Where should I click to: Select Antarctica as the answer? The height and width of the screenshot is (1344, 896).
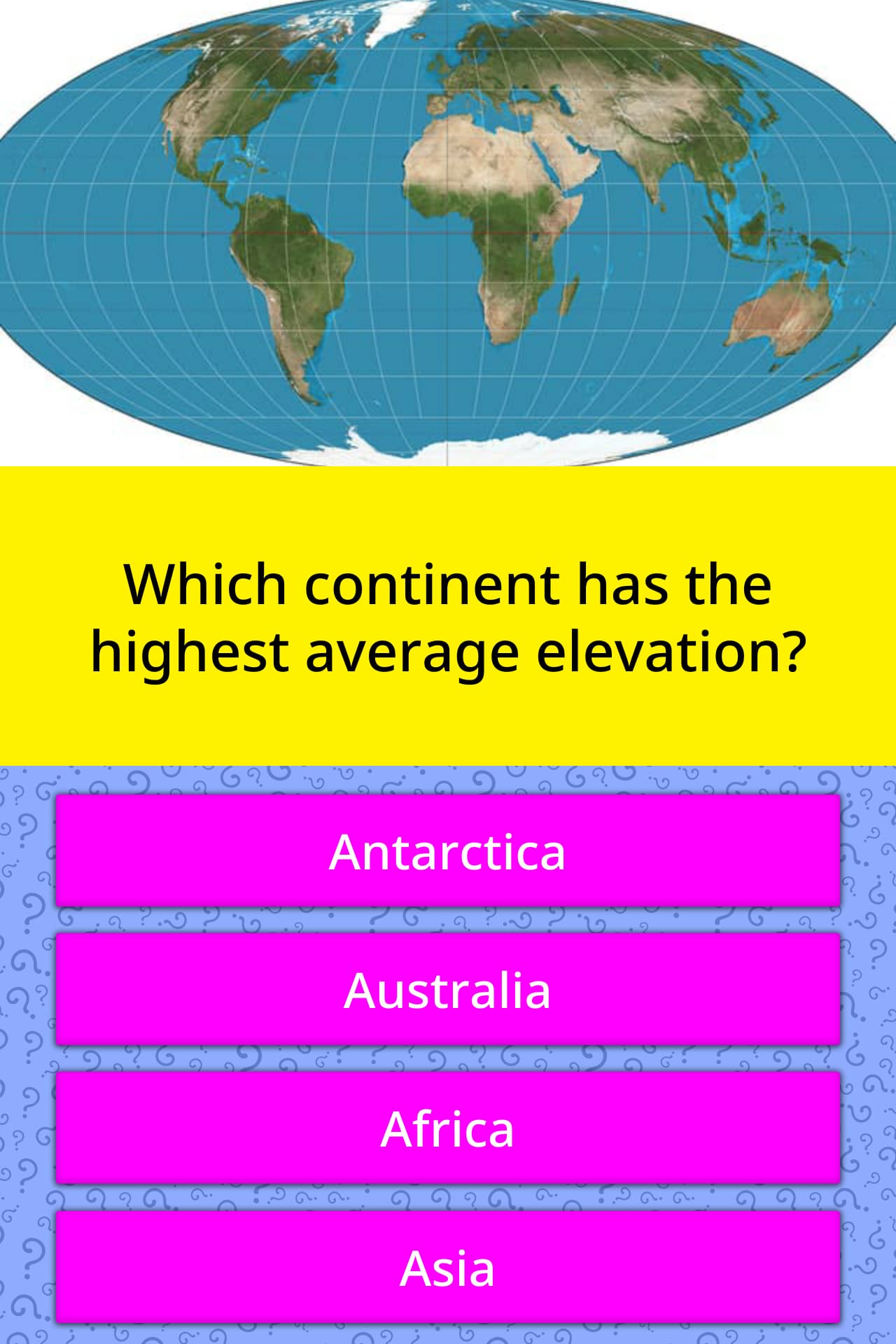[447, 851]
